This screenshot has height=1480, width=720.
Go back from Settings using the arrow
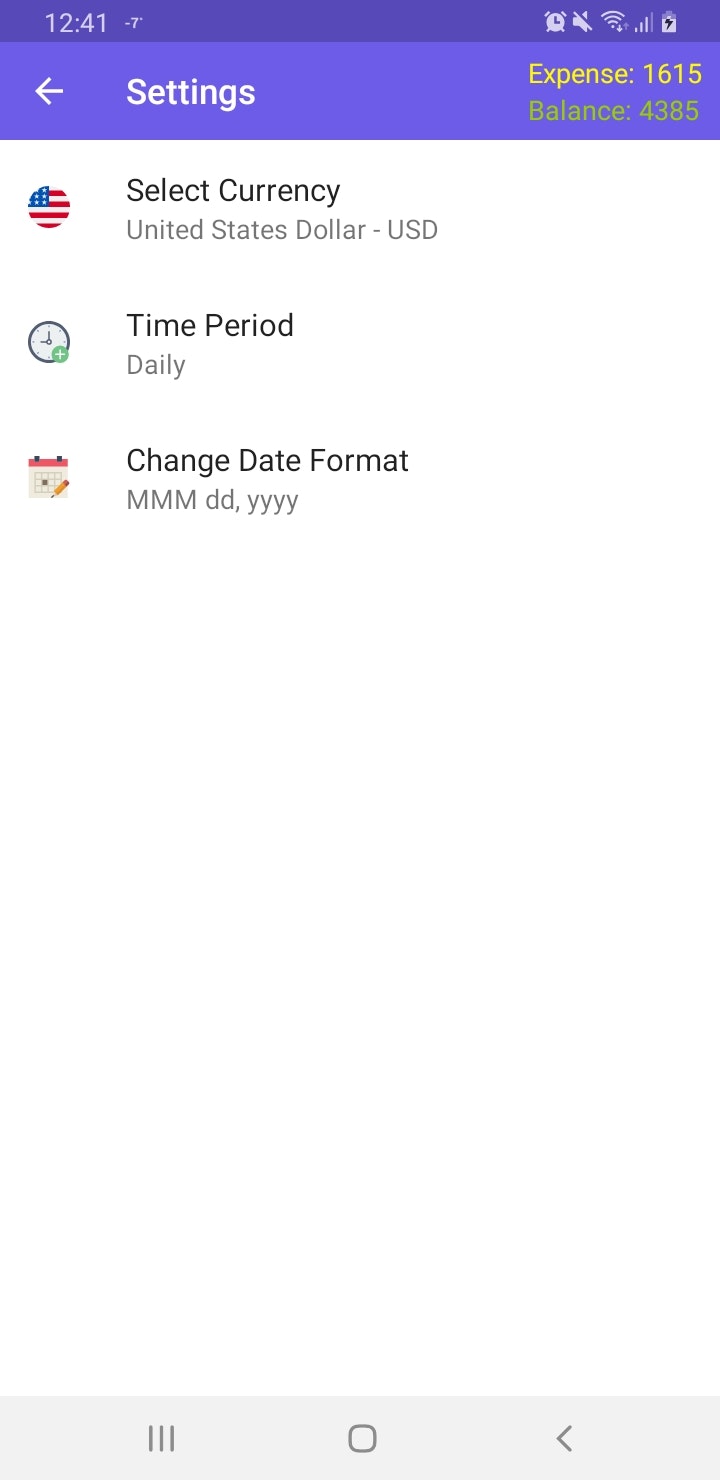tap(49, 92)
